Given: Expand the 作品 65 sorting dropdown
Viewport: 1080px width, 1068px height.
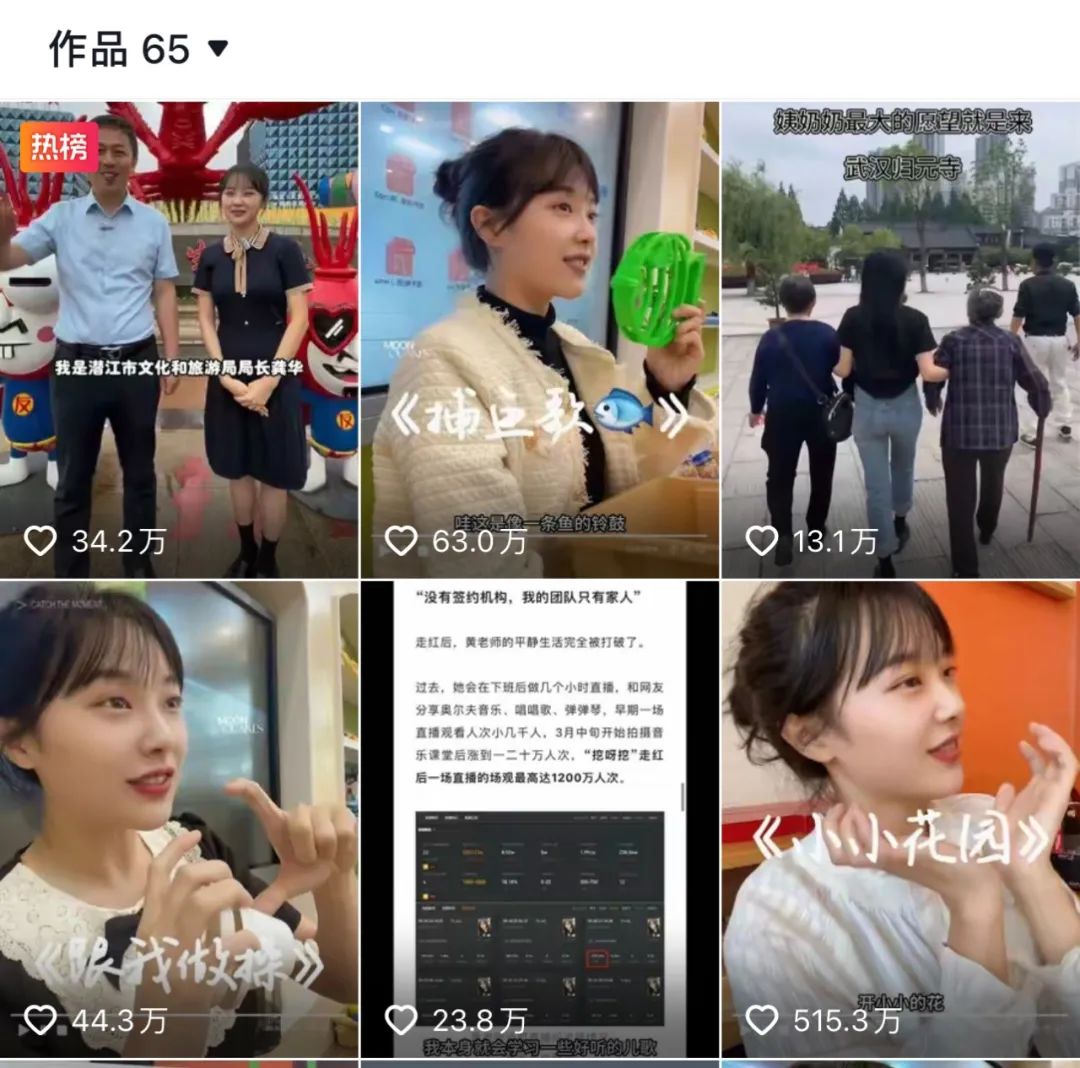Looking at the screenshot, I should [217, 48].
